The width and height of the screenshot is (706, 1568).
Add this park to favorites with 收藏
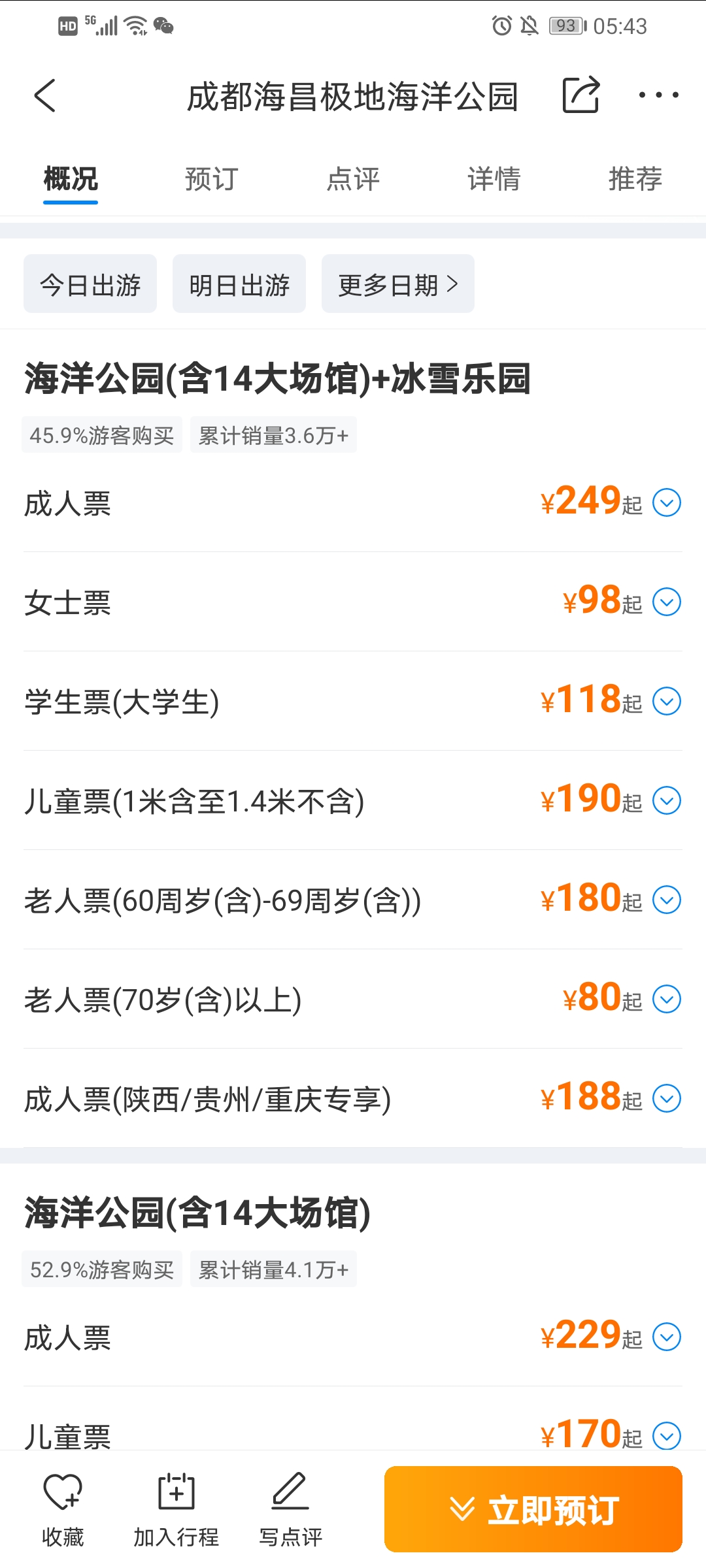click(63, 1509)
